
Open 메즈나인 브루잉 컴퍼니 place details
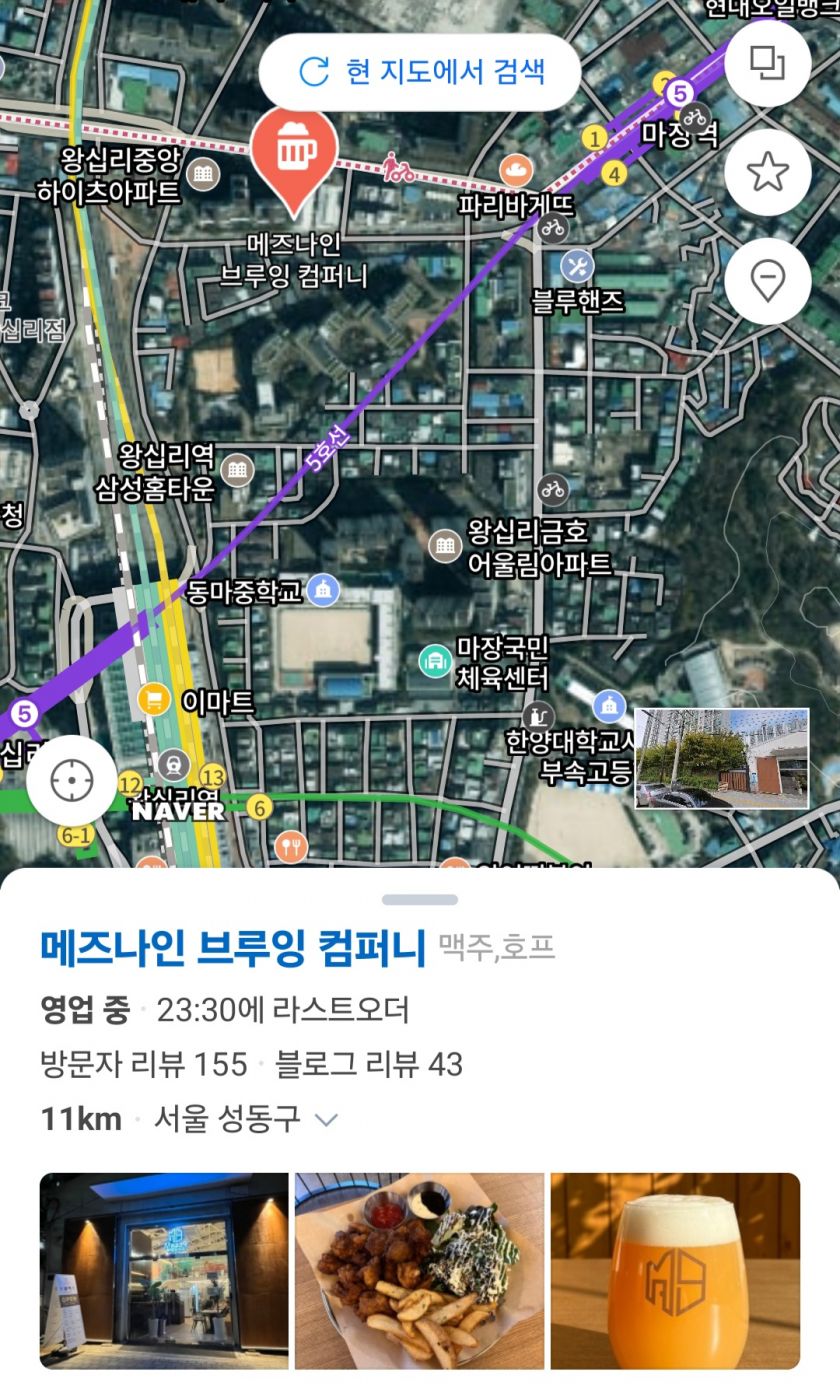[233, 948]
